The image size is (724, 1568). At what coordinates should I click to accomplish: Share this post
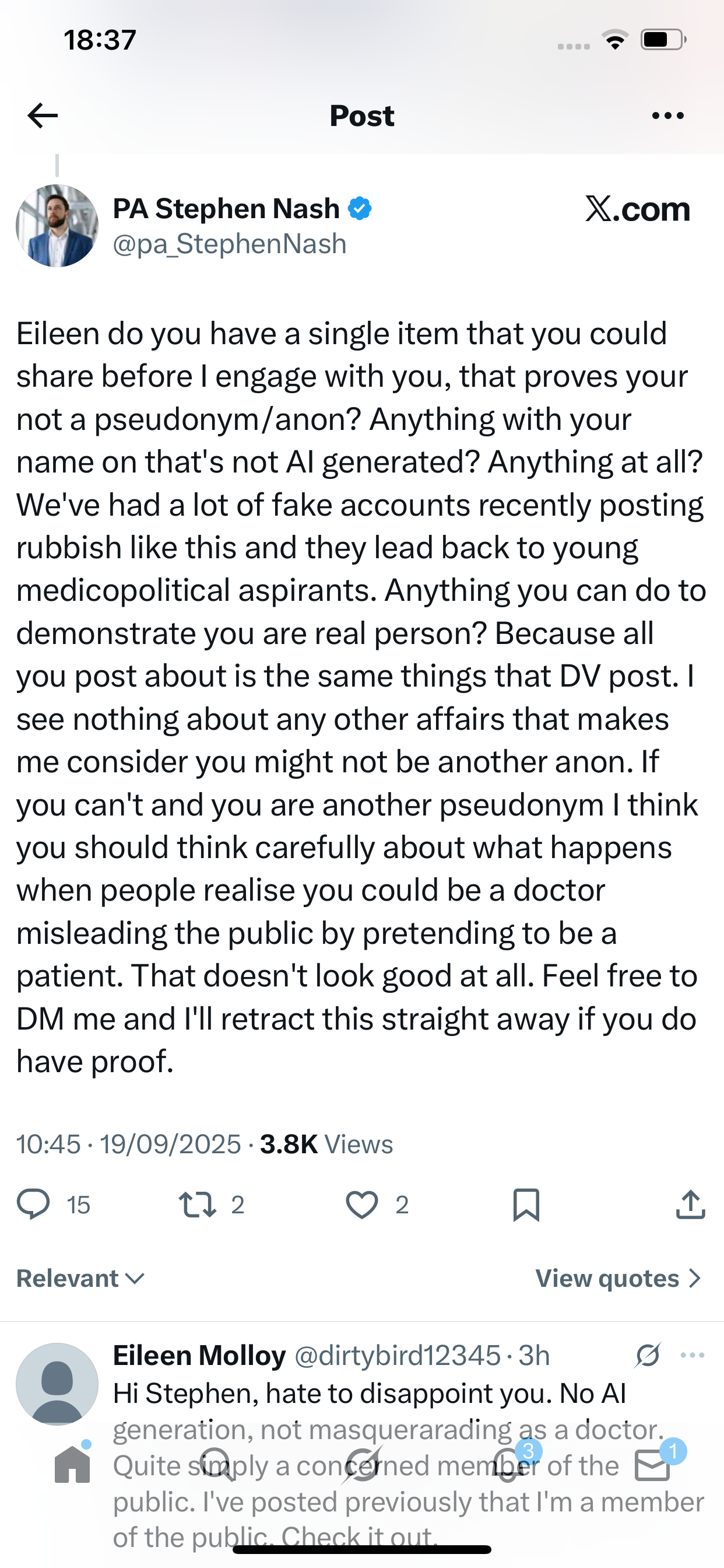coord(690,1205)
